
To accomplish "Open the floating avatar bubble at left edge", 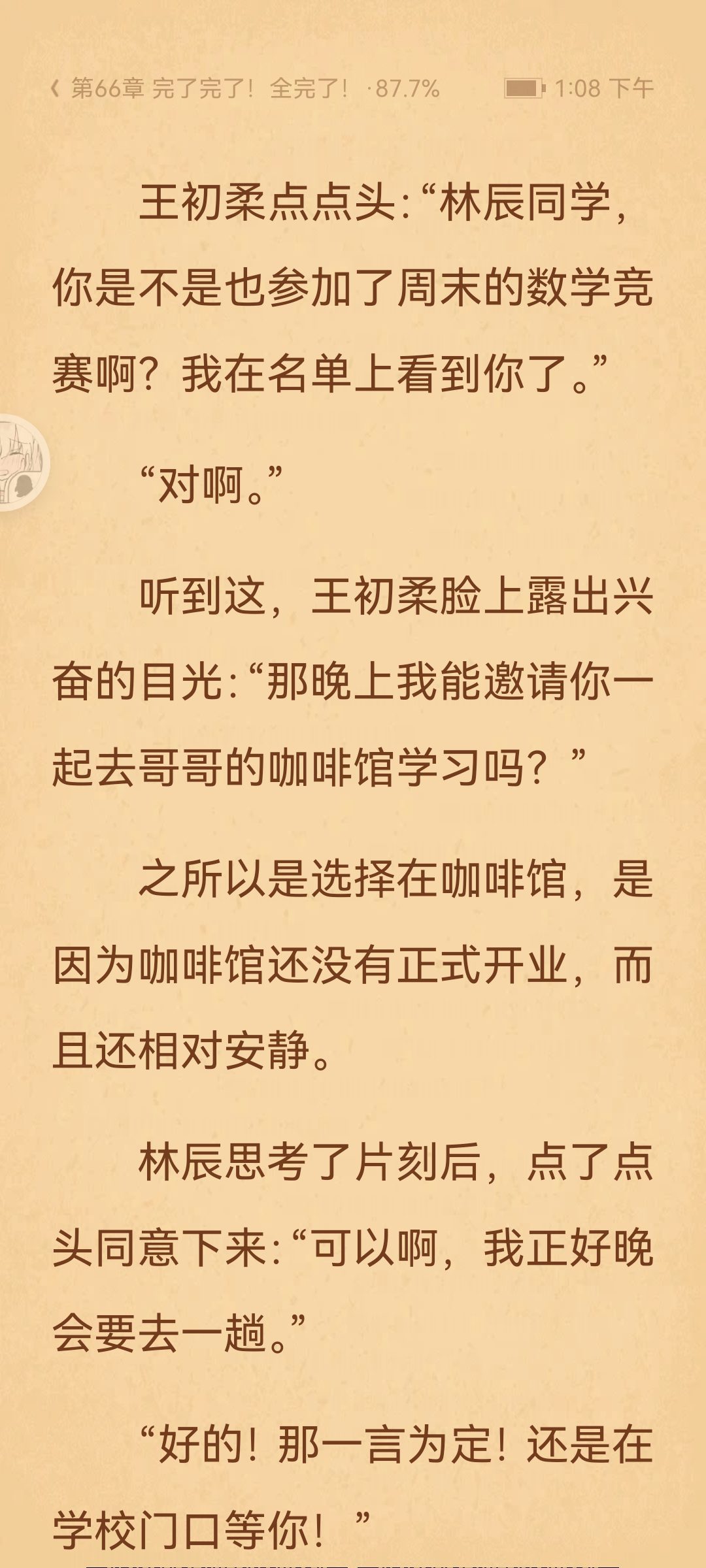I will click(x=21, y=463).
